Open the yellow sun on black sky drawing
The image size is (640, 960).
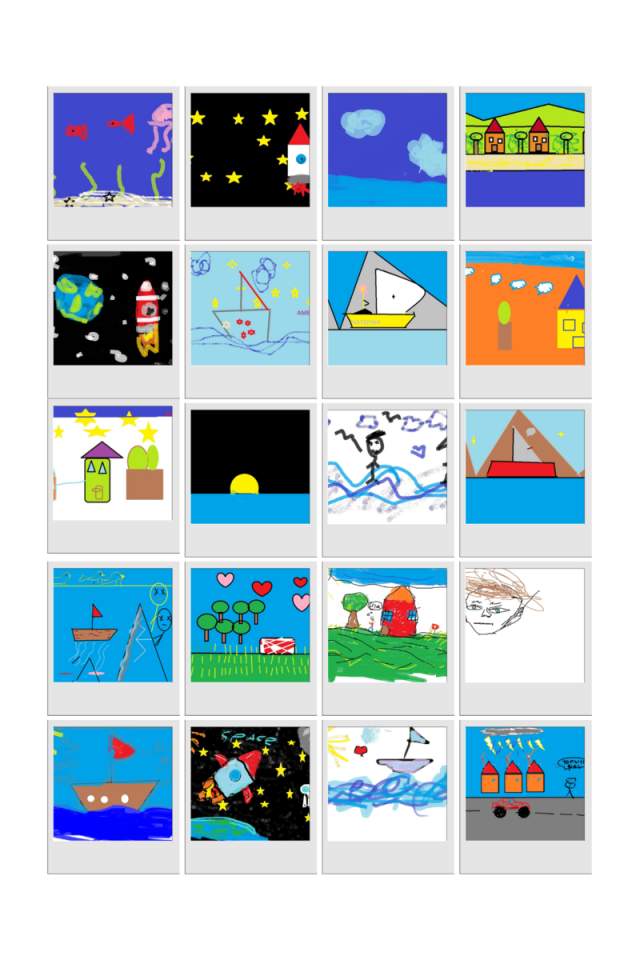[x=250, y=466]
